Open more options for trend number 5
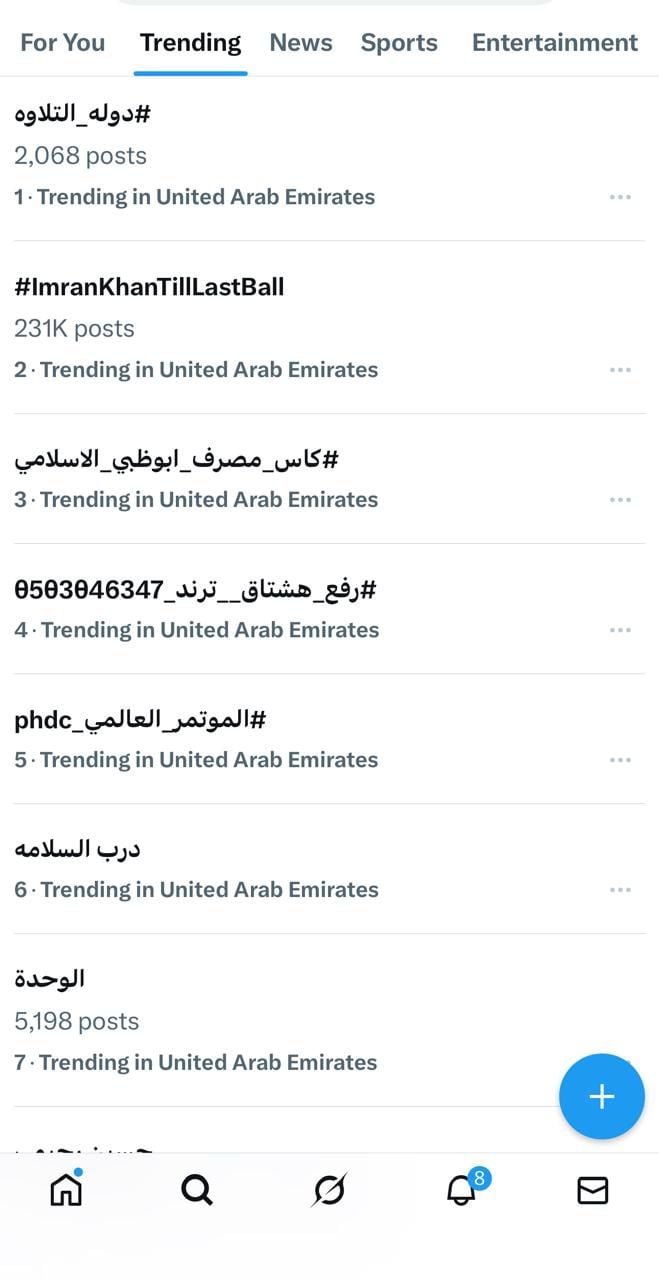The height and width of the screenshot is (1279, 659). pos(620,760)
